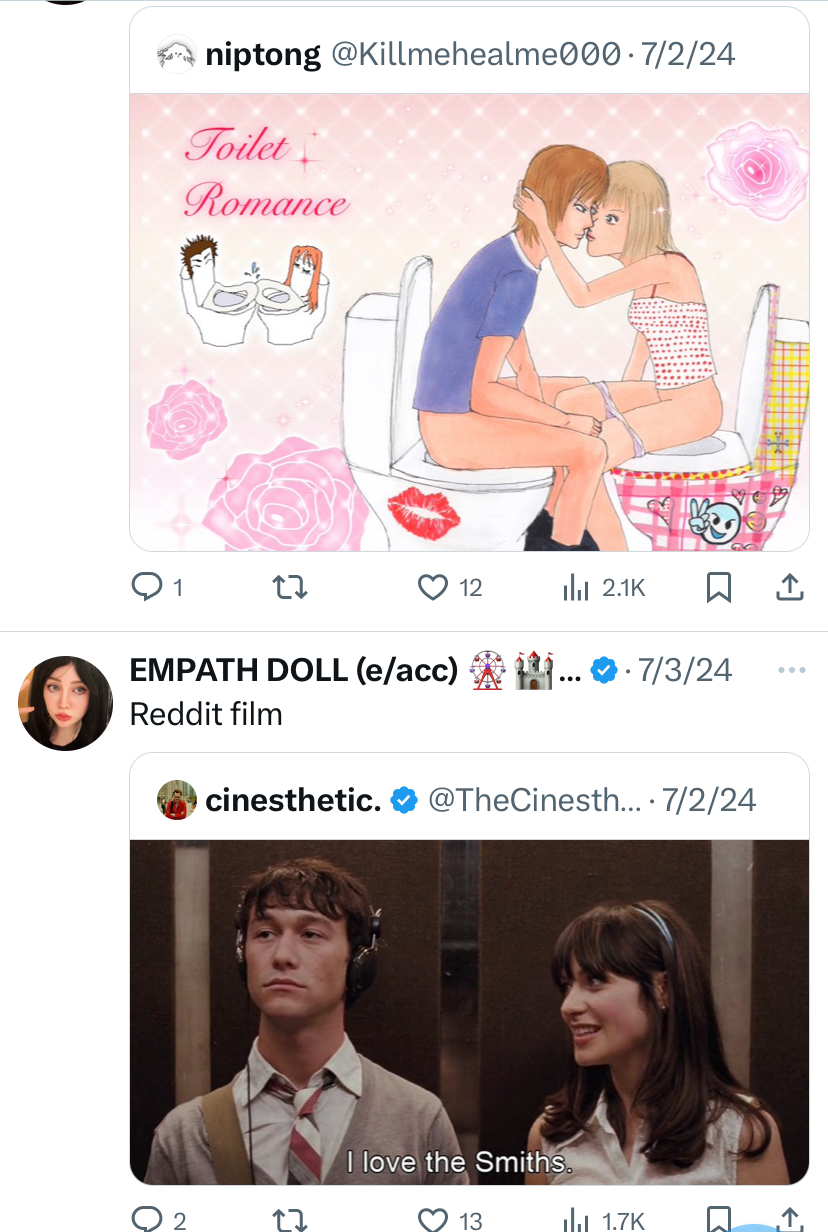Reply to the post quoting niptong
This screenshot has height=1232, width=828.
tap(157, 588)
